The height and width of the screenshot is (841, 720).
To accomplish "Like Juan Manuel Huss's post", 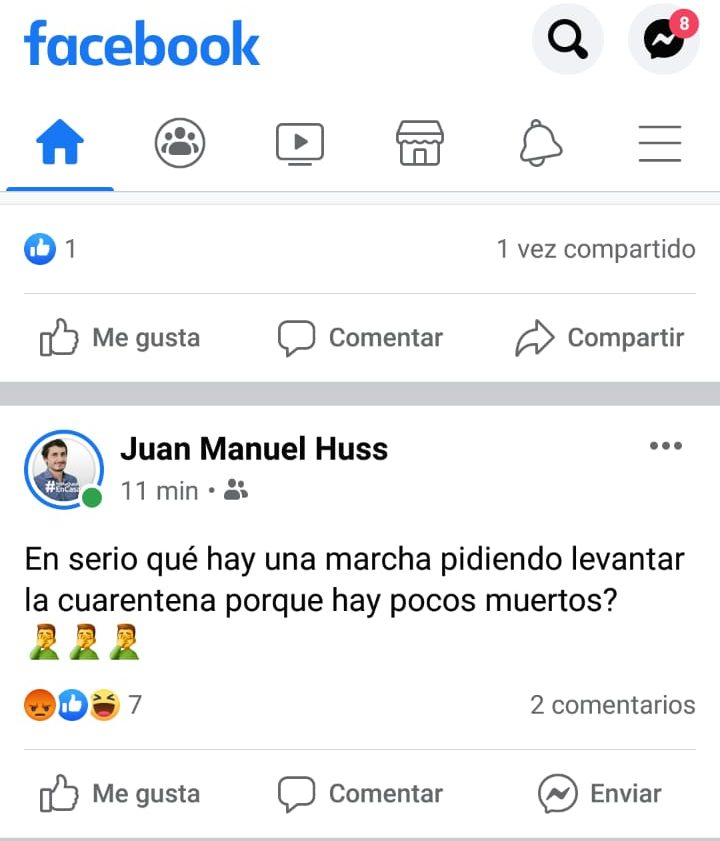I will [x=120, y=794].
